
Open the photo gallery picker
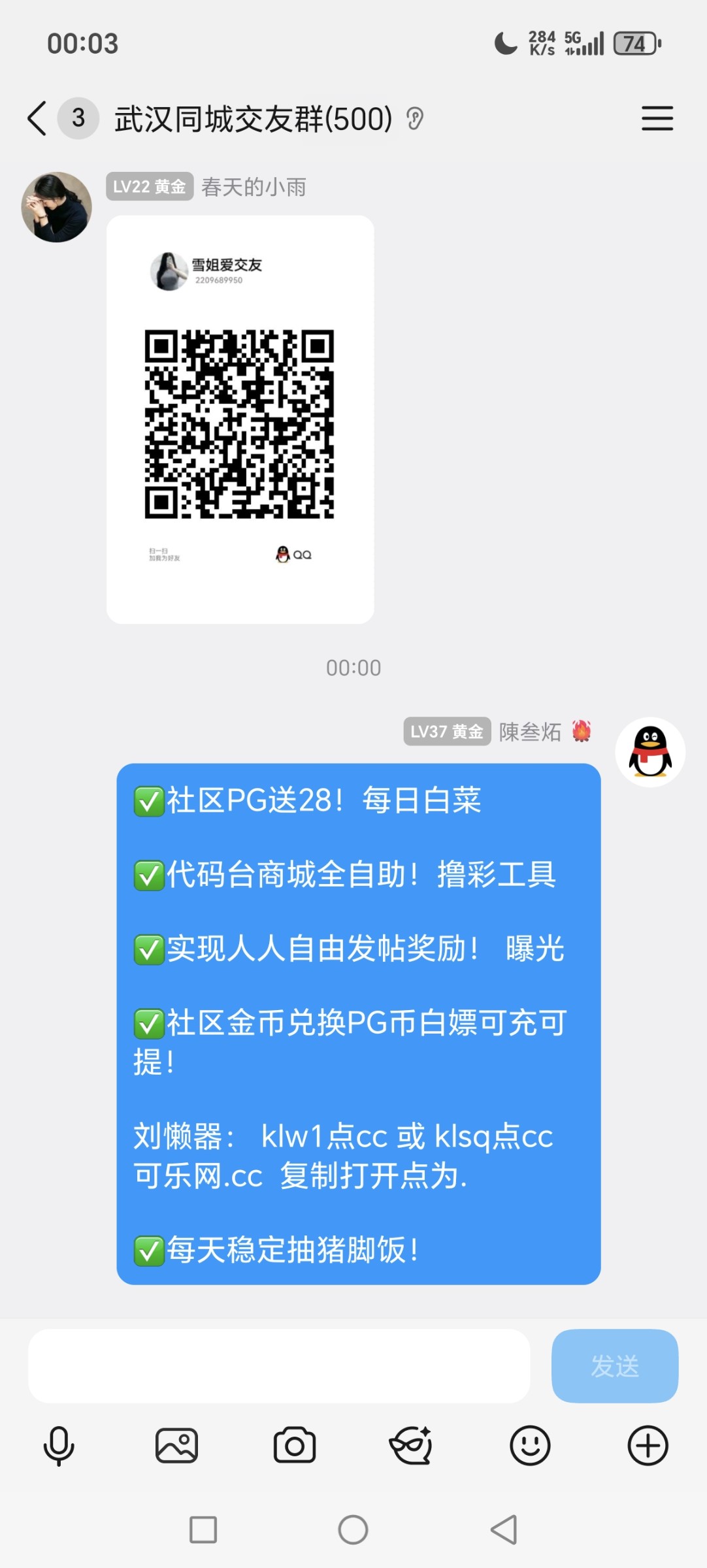[177, 1445]
